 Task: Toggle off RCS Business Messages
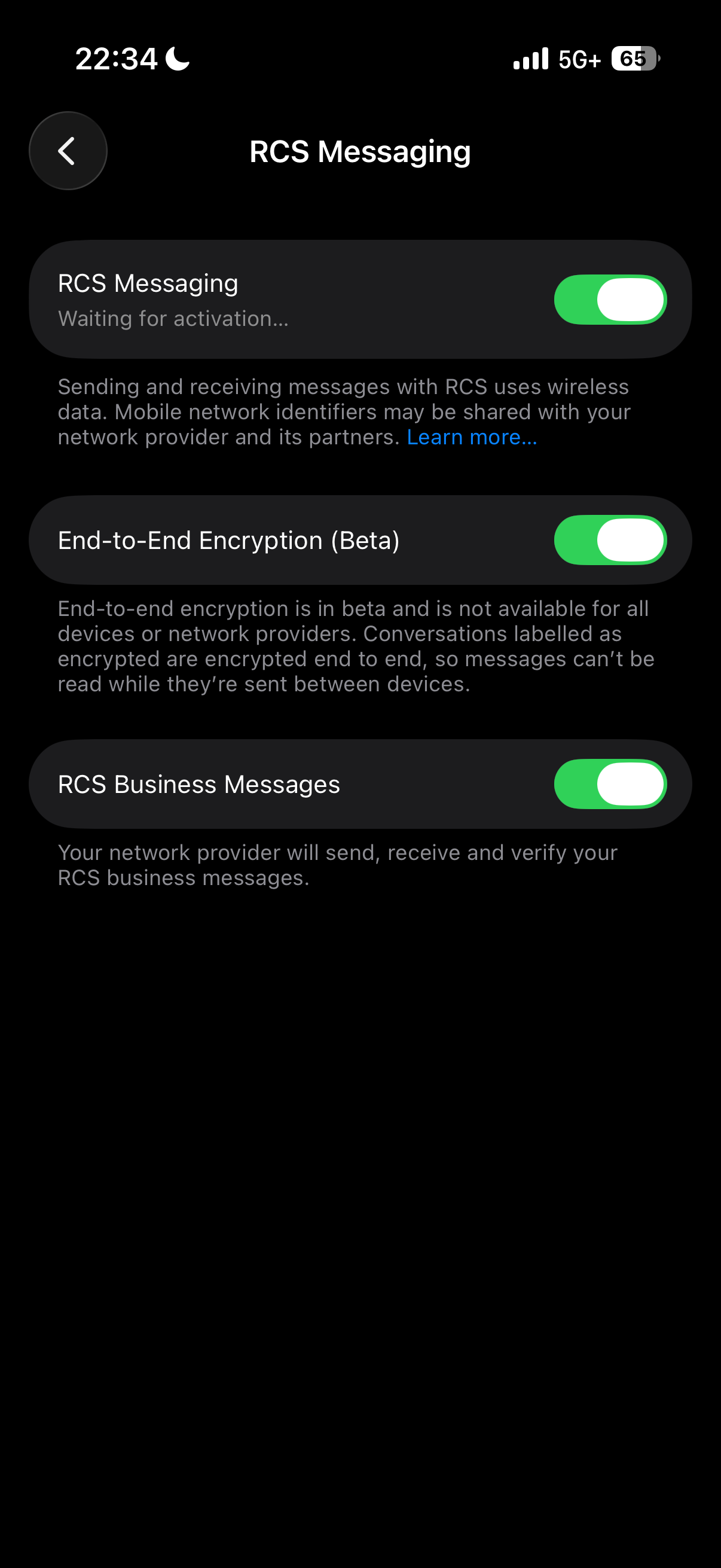tap(610, 784)
